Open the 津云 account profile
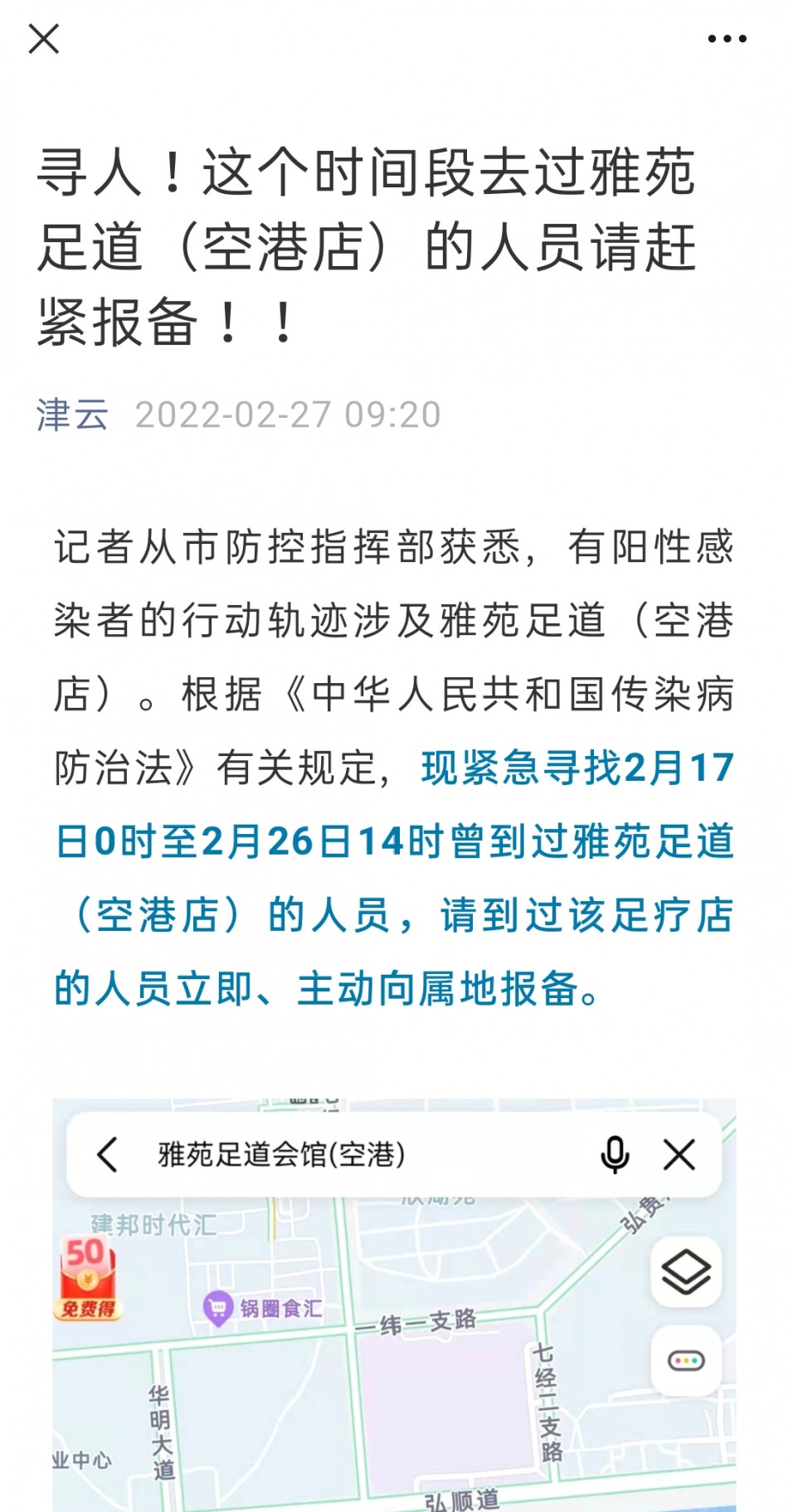Image resolution: width=788 pixels, height=1512 pixels. tap(72, 414)
